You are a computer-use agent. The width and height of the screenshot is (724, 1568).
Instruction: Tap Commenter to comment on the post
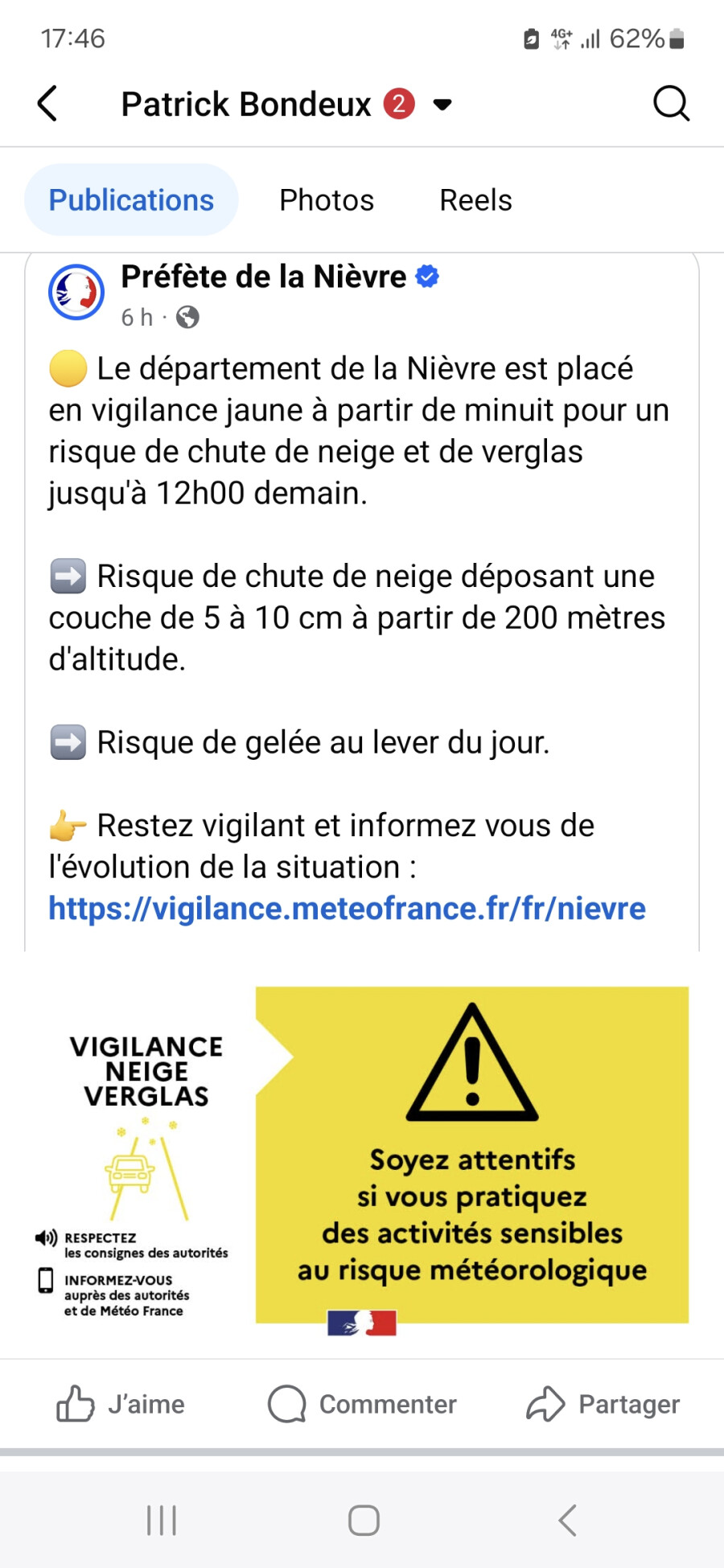[x=362, y=1404]
